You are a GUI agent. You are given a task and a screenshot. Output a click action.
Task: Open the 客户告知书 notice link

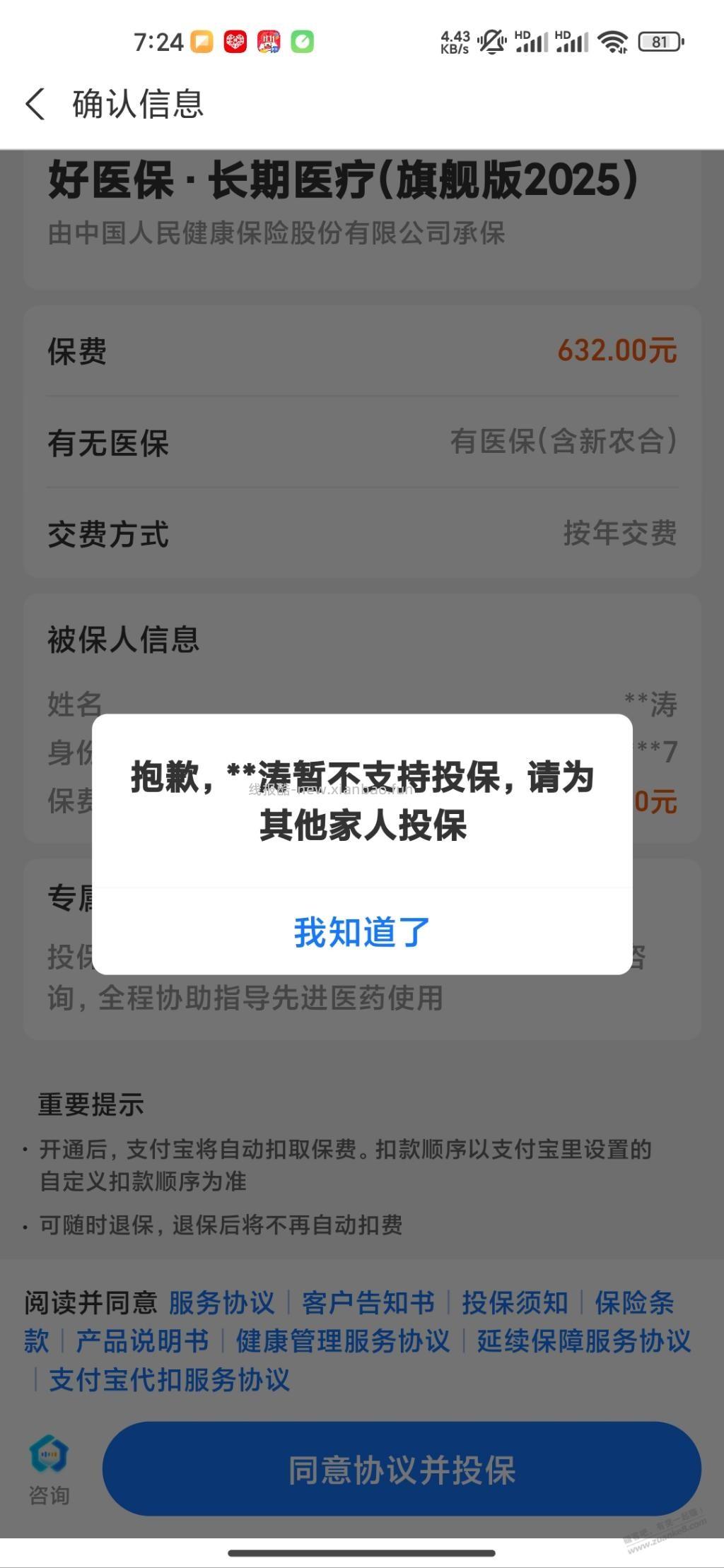click(369, 1302)
